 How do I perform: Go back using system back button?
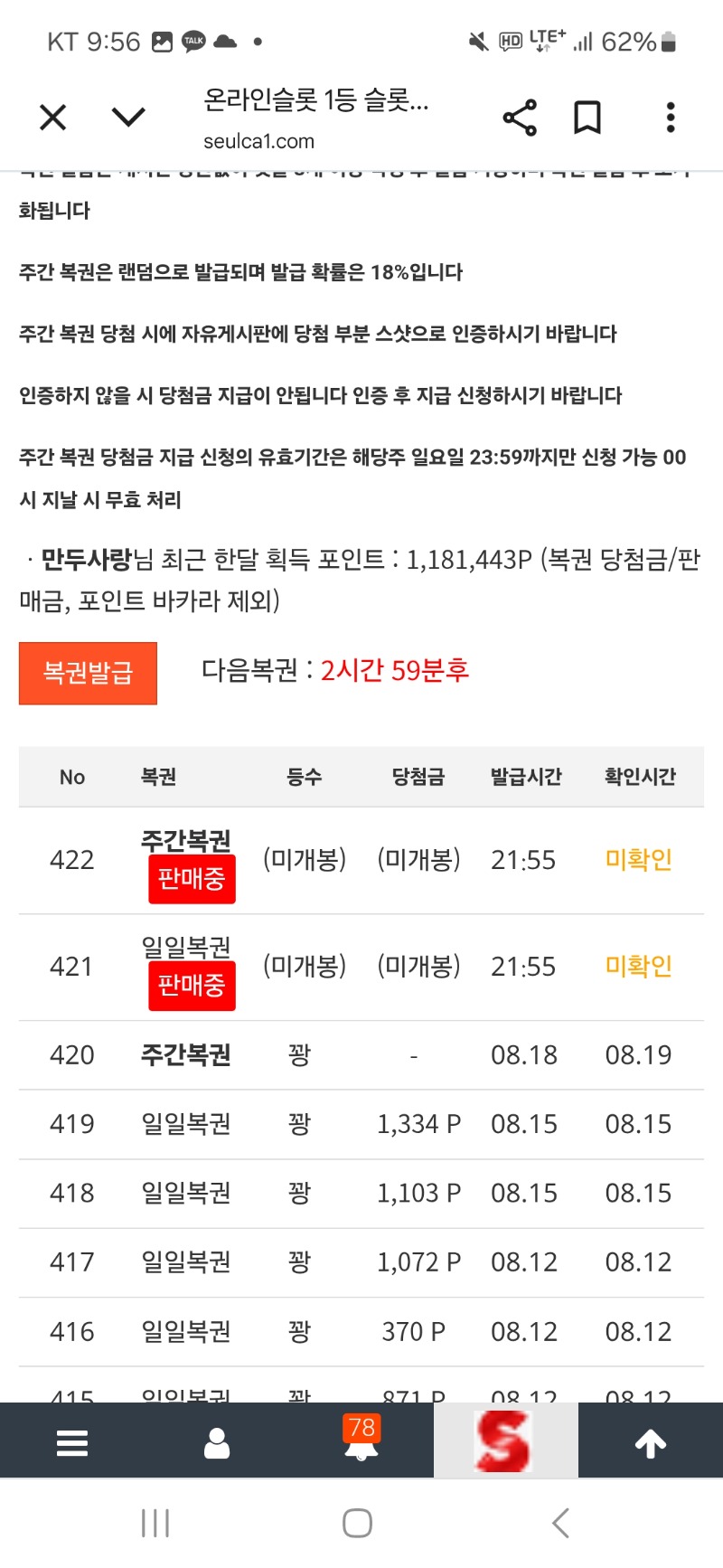561,1523
